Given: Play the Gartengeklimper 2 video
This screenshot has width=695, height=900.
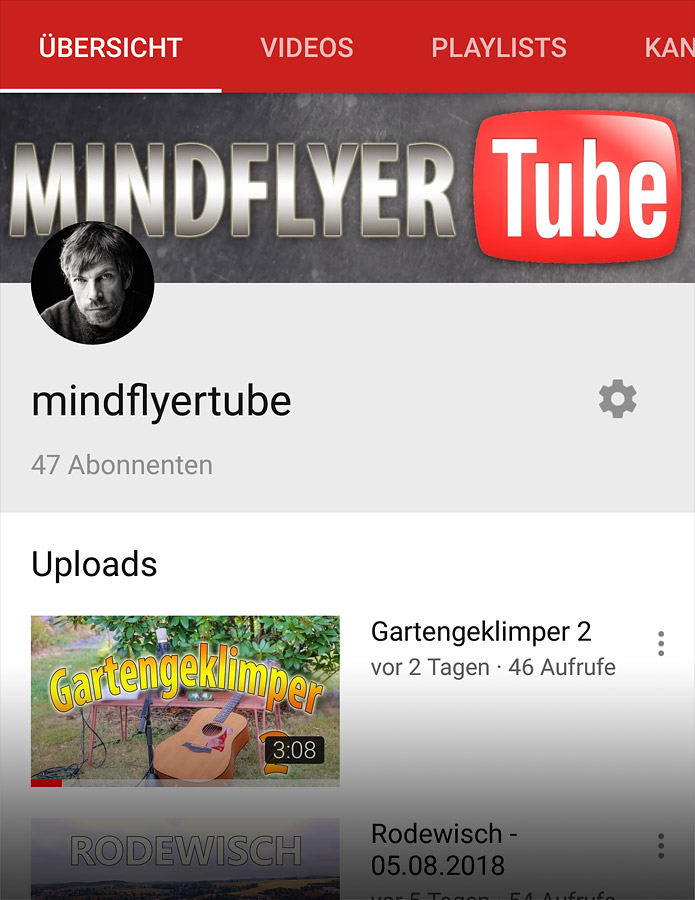Looking at the screenshot, I should (185, 700).
